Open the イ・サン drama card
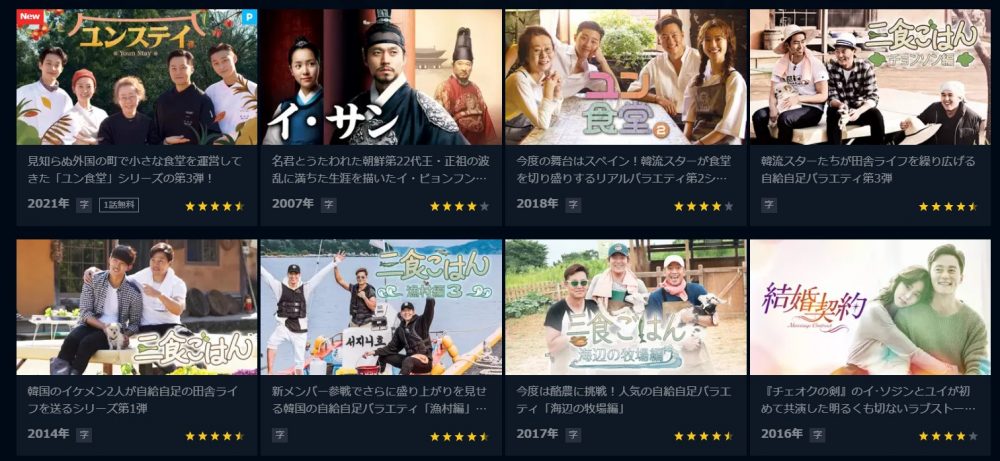 coord(381,78)
